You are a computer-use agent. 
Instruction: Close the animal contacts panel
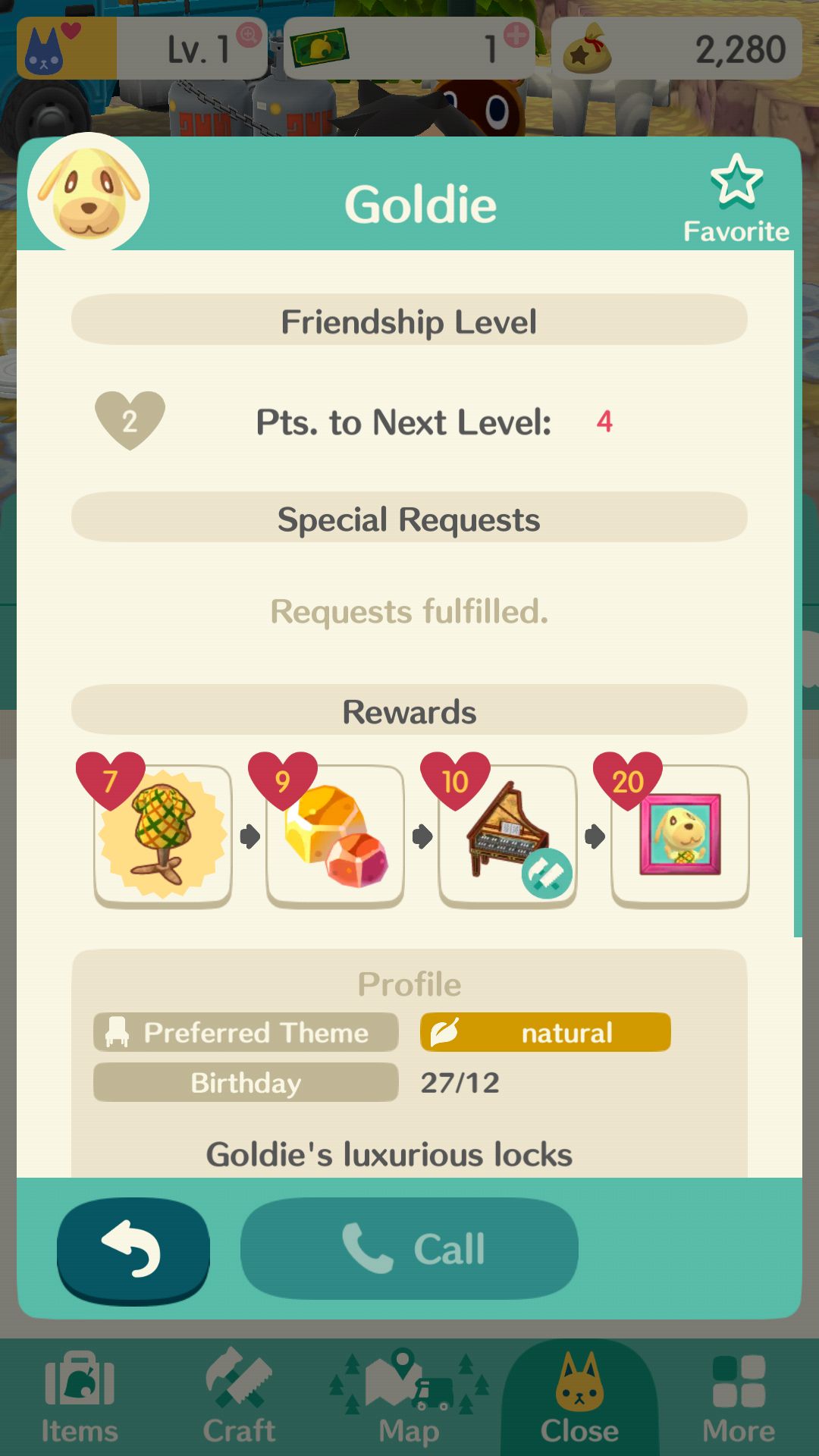click(x=579, y=1398)
